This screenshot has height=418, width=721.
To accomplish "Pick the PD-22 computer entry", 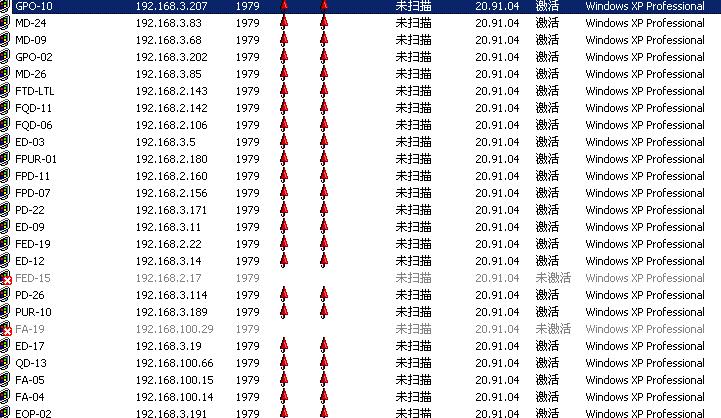I will click(x=30, y=210).
